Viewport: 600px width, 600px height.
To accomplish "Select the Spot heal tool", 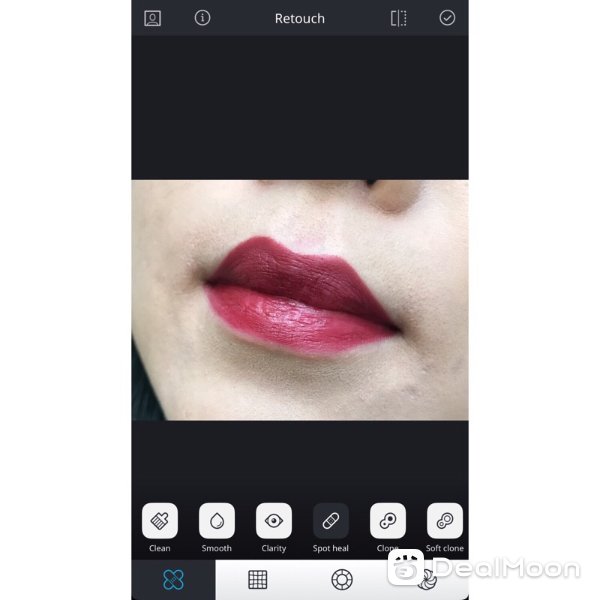I will [x=331, y=521].
